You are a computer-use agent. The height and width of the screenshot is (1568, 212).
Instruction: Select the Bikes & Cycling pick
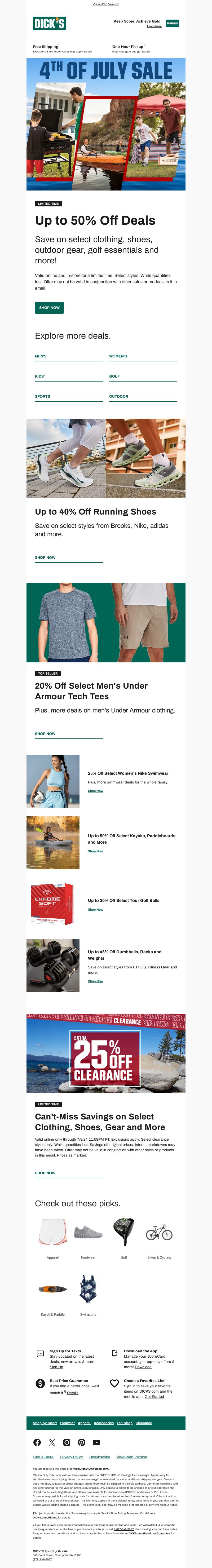[159, 1239]
